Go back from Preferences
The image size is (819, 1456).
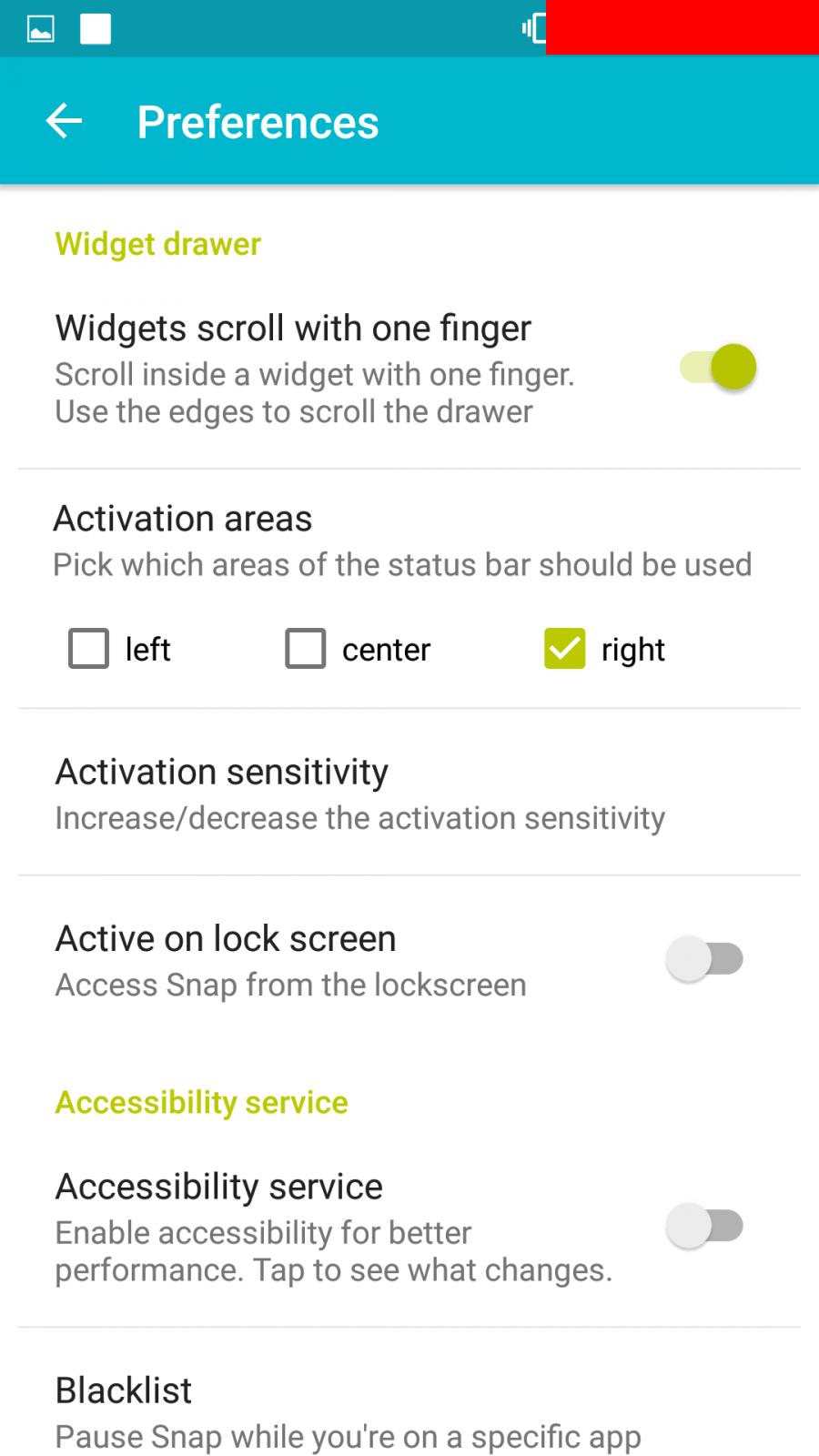point(64,121)
